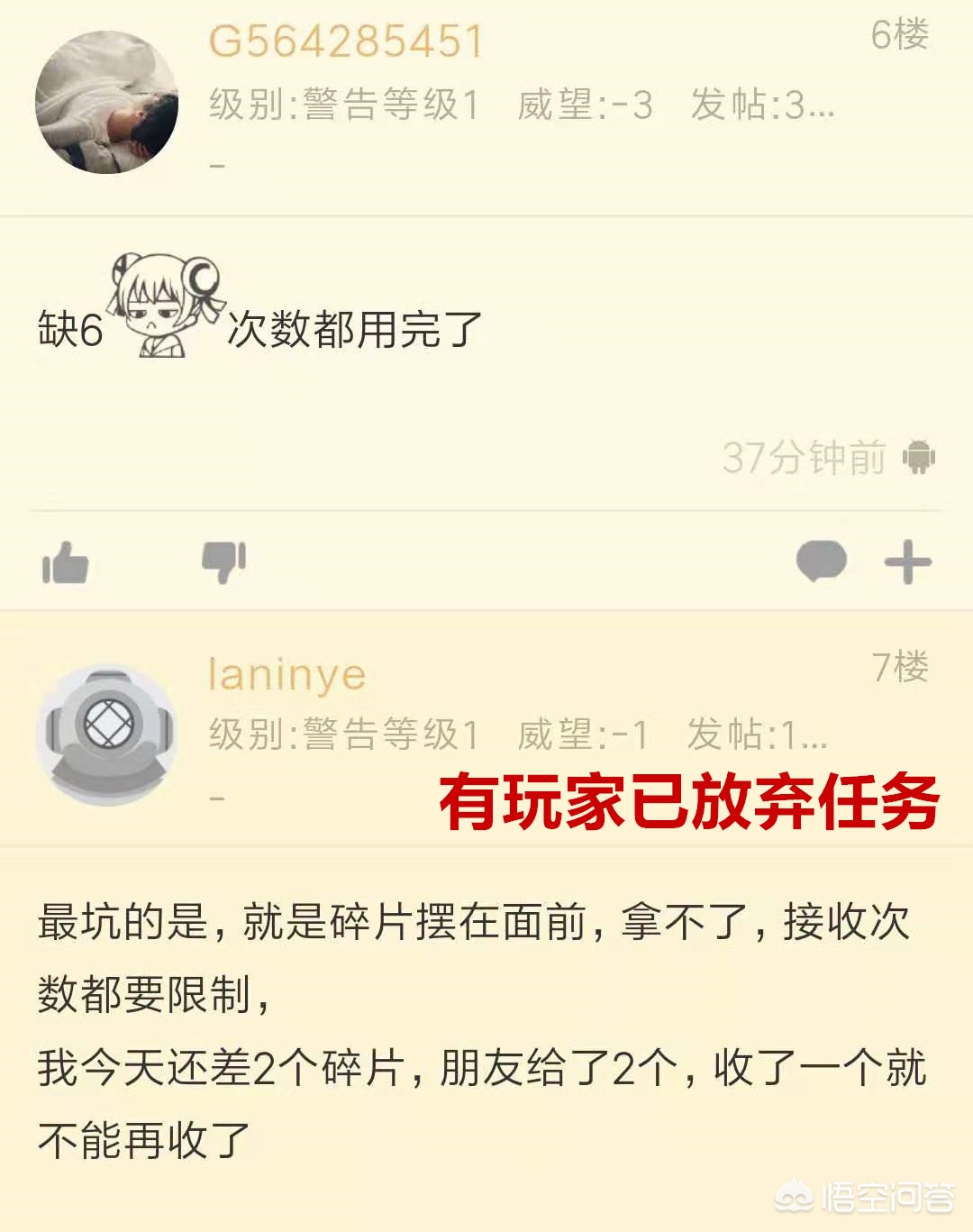The image size is (973, 1232).
Task: Dislike the post saying 次数都用完了
Action: click(223, 563)
